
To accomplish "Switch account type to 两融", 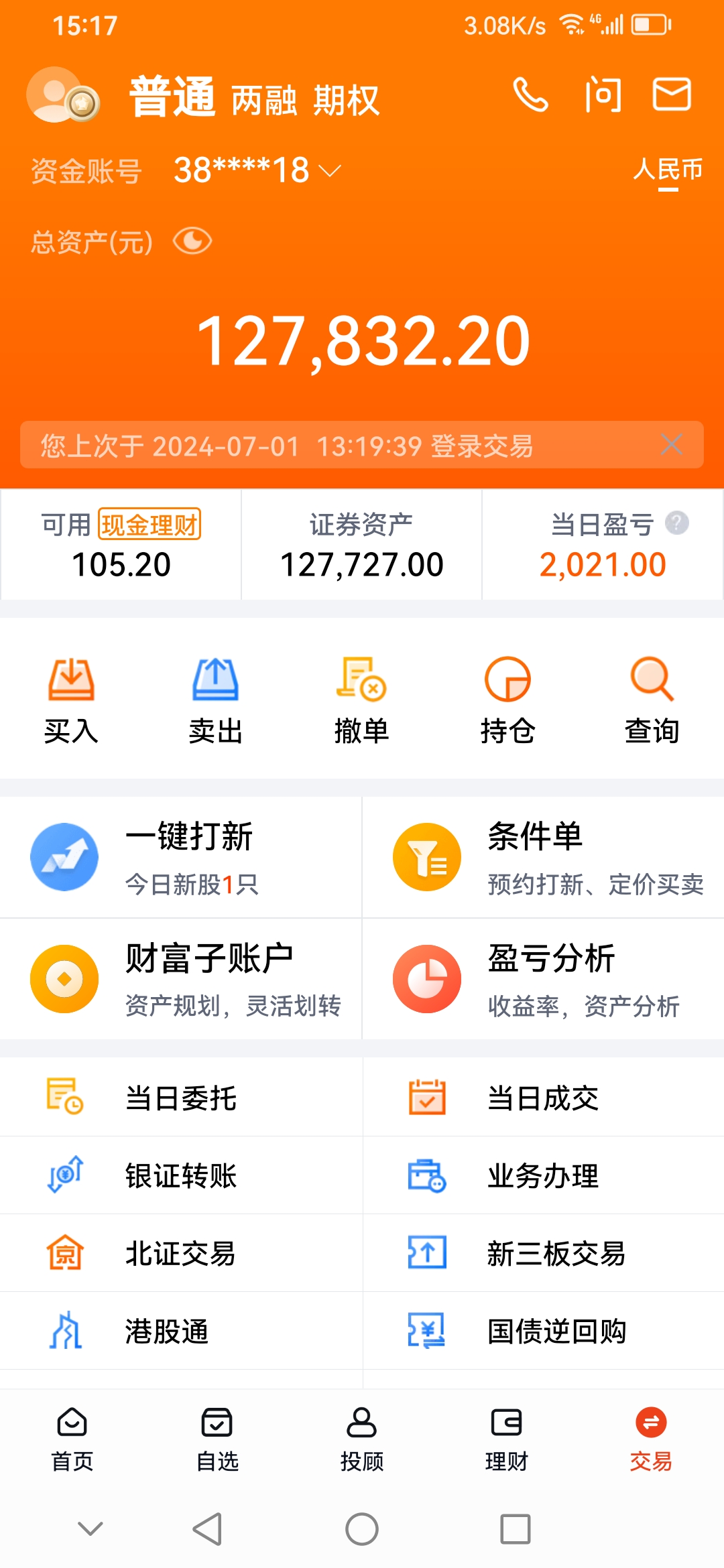I will [264, 101].
